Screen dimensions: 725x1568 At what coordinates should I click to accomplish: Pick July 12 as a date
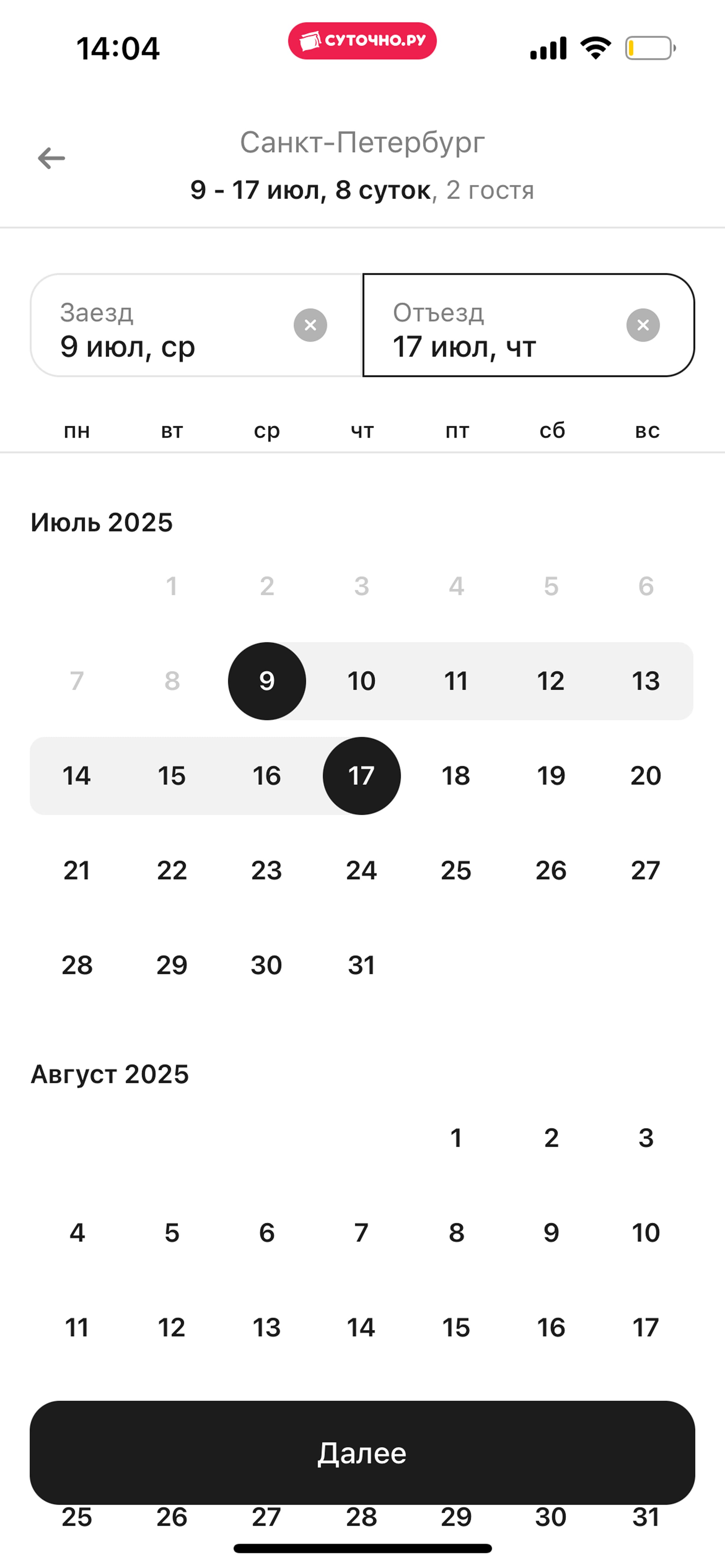tap(551, 681)
